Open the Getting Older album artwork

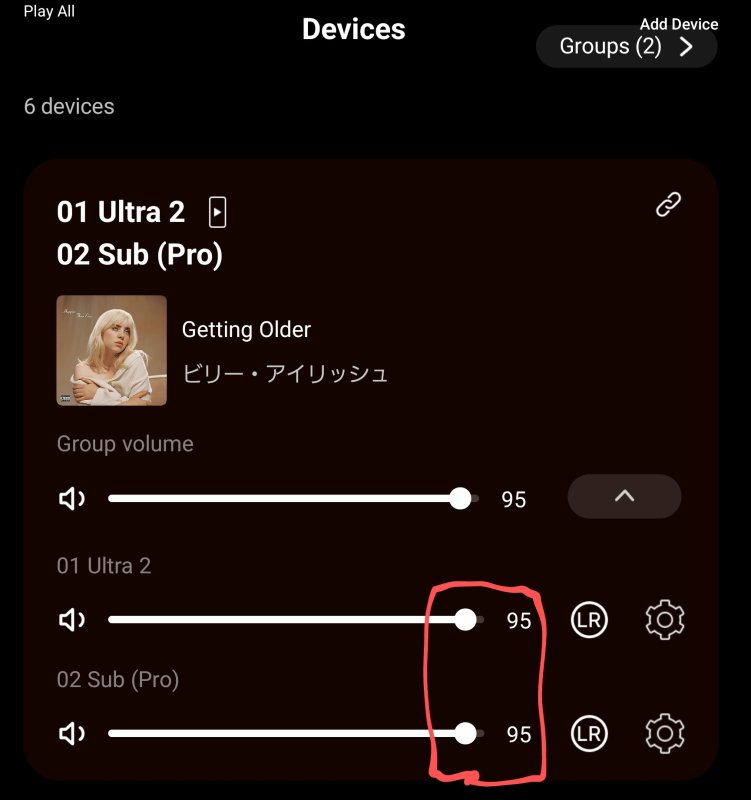pos(112,350)
